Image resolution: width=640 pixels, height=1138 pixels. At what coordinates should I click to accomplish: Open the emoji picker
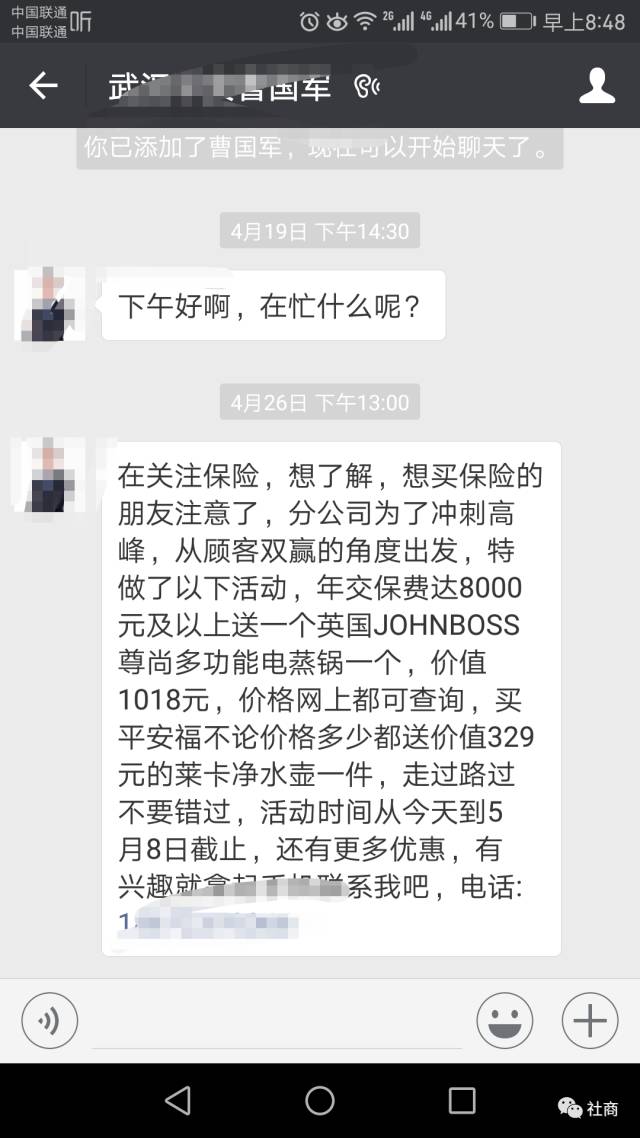pyautogui.click(x=504, y=1020)
